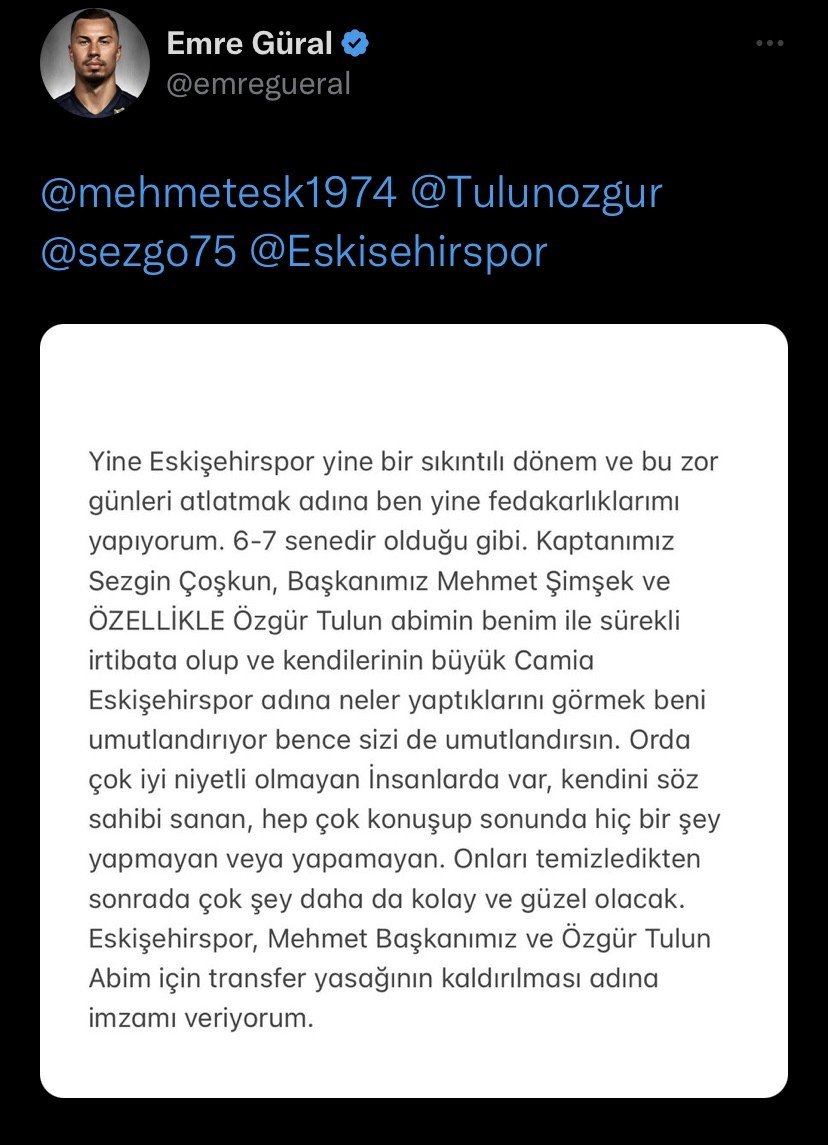Click the Emre Güral display name
The width and height of the screenshot is (828, 1145).
(250, 42)
